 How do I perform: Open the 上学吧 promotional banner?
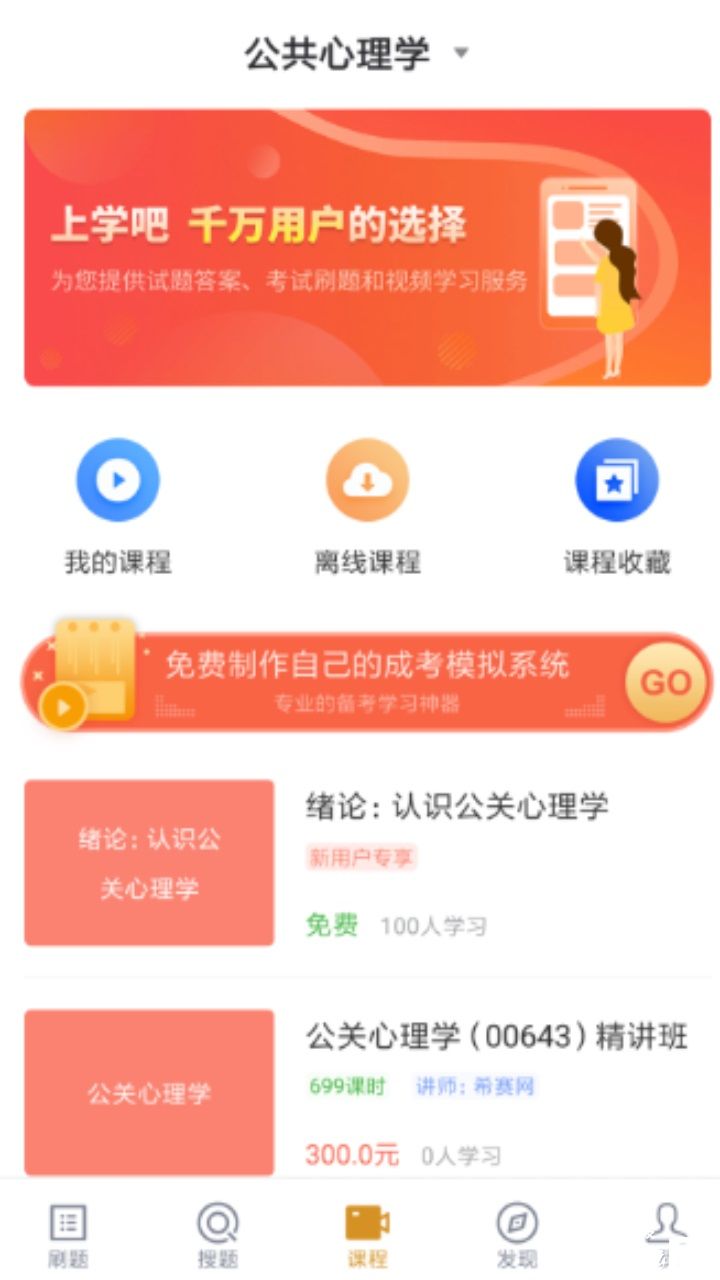tap(367, 248)
